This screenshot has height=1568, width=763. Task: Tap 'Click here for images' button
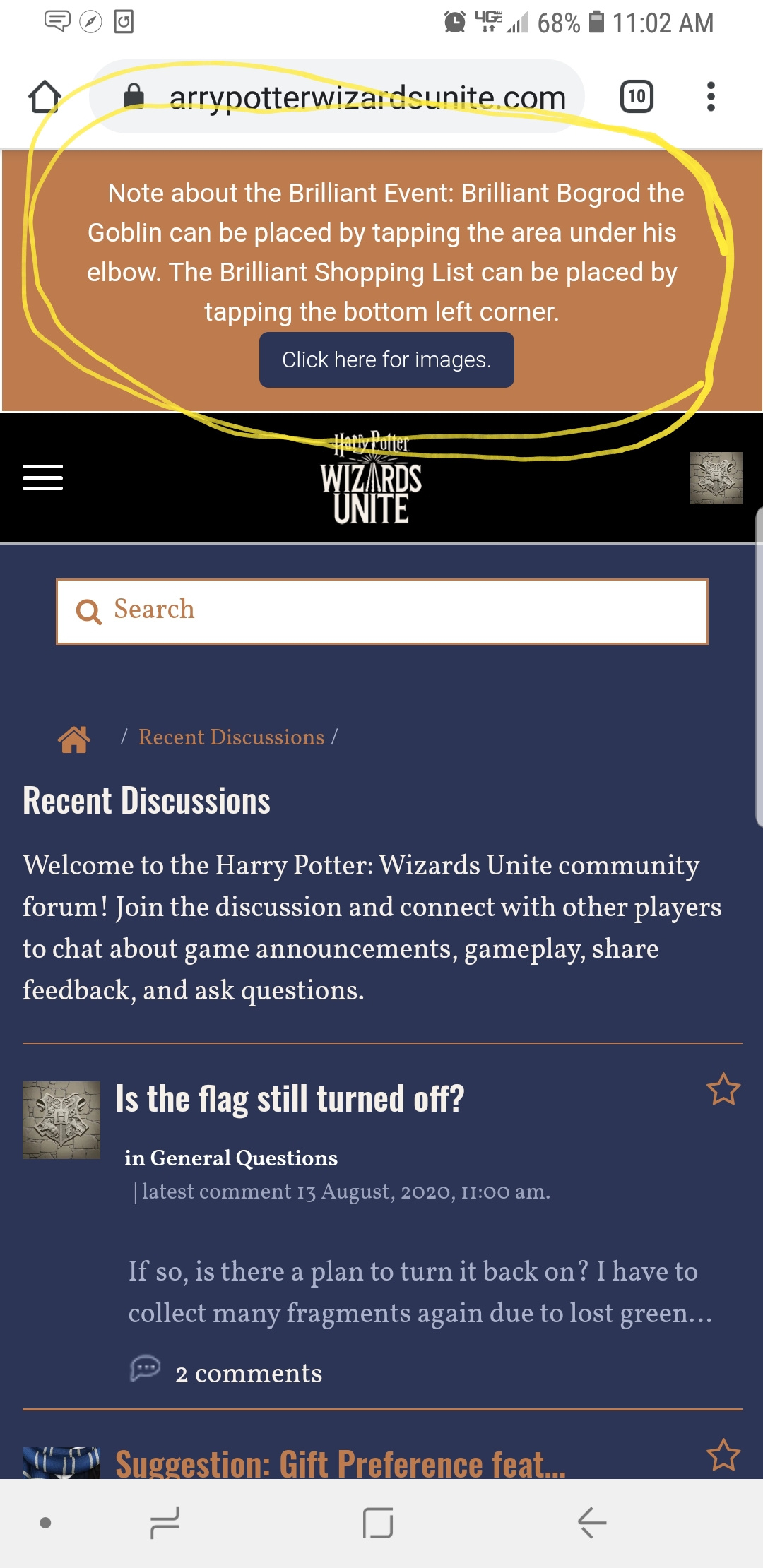coord(386,360)
